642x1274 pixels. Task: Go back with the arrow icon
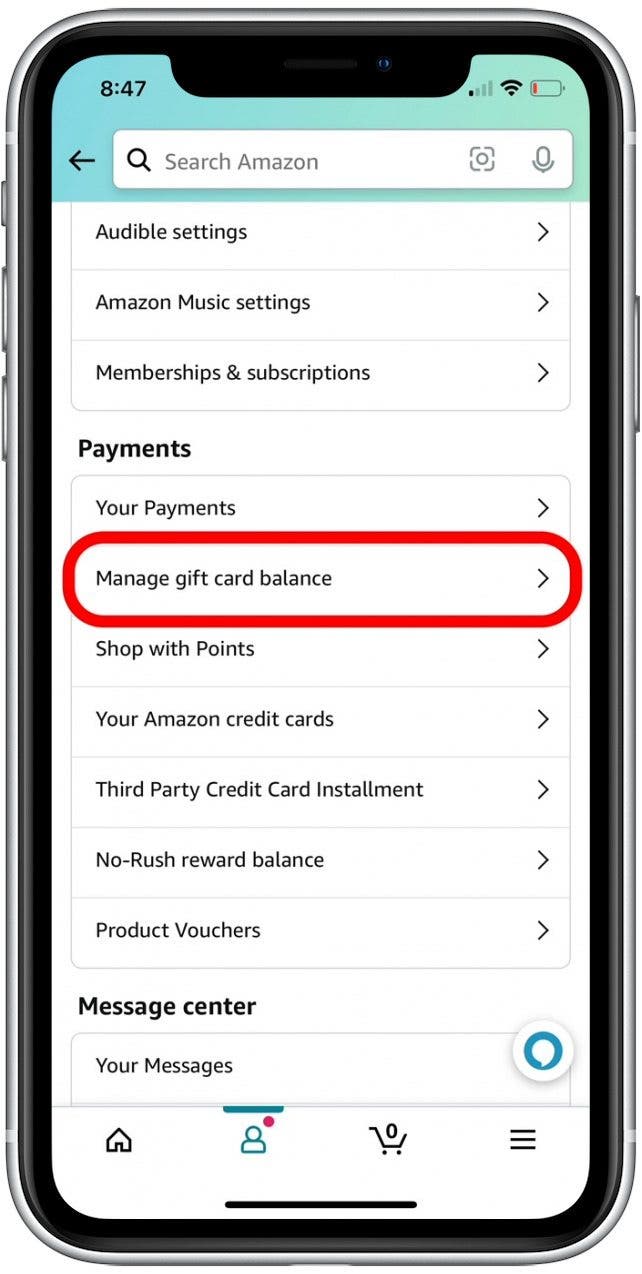(x=82, y=161)
